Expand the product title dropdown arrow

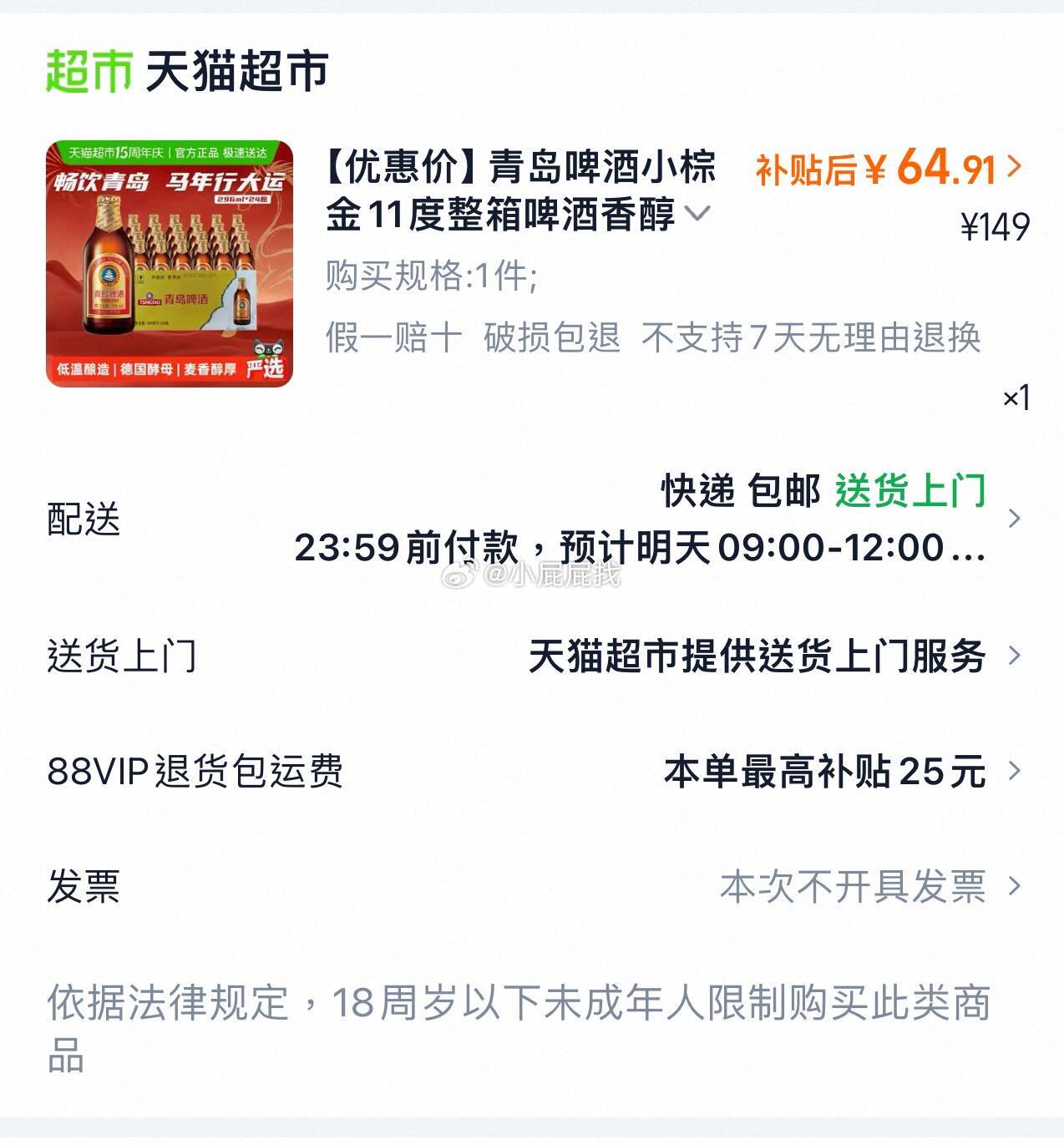[x=697, y=215]
